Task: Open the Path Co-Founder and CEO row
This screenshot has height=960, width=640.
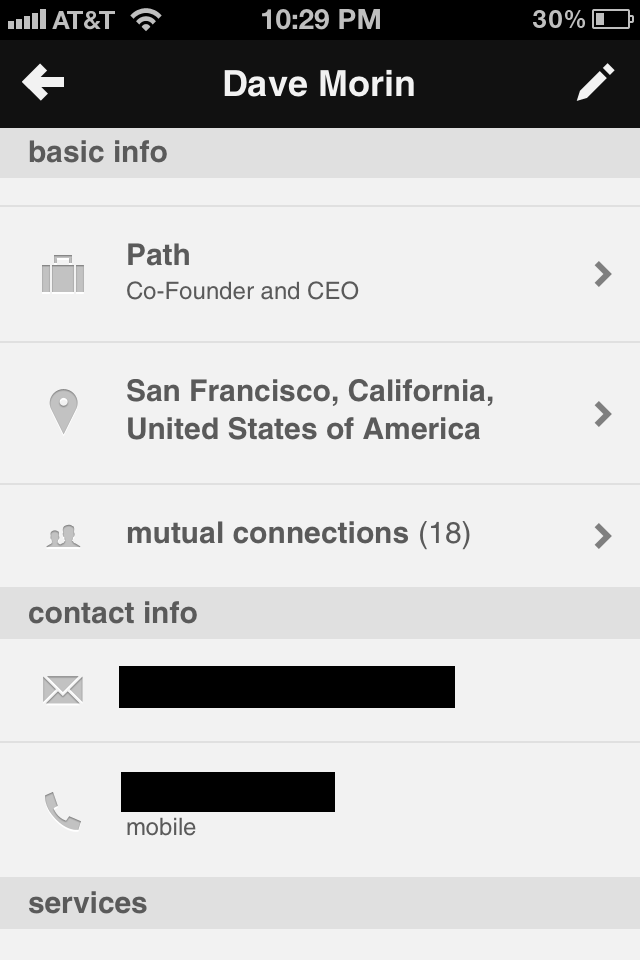Action: (320, 274)
